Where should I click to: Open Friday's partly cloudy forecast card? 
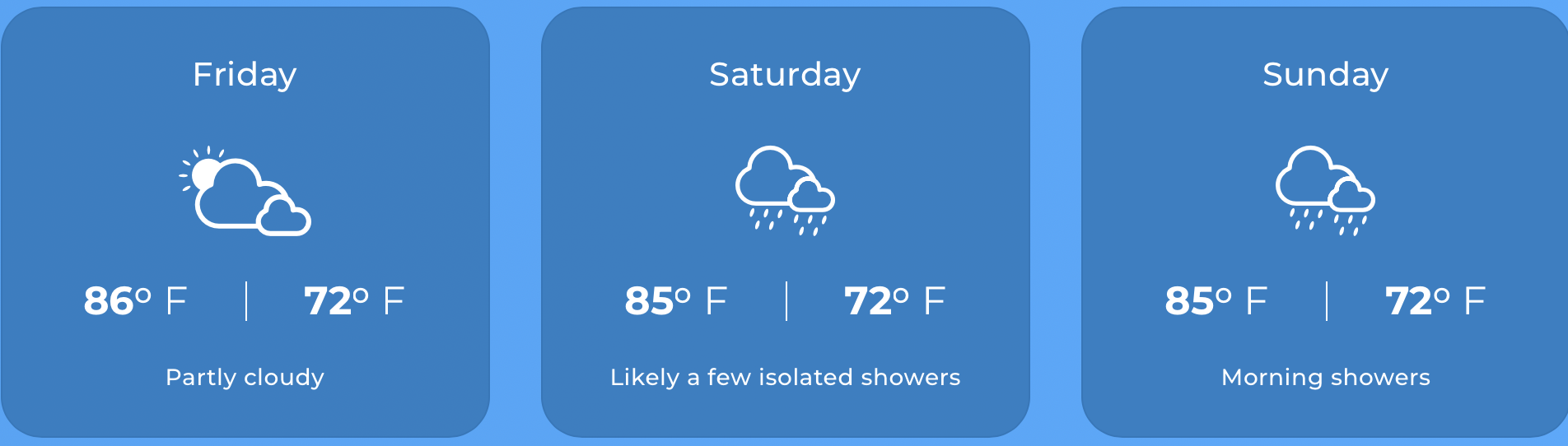pyautogui.click(x=245, y=222)
